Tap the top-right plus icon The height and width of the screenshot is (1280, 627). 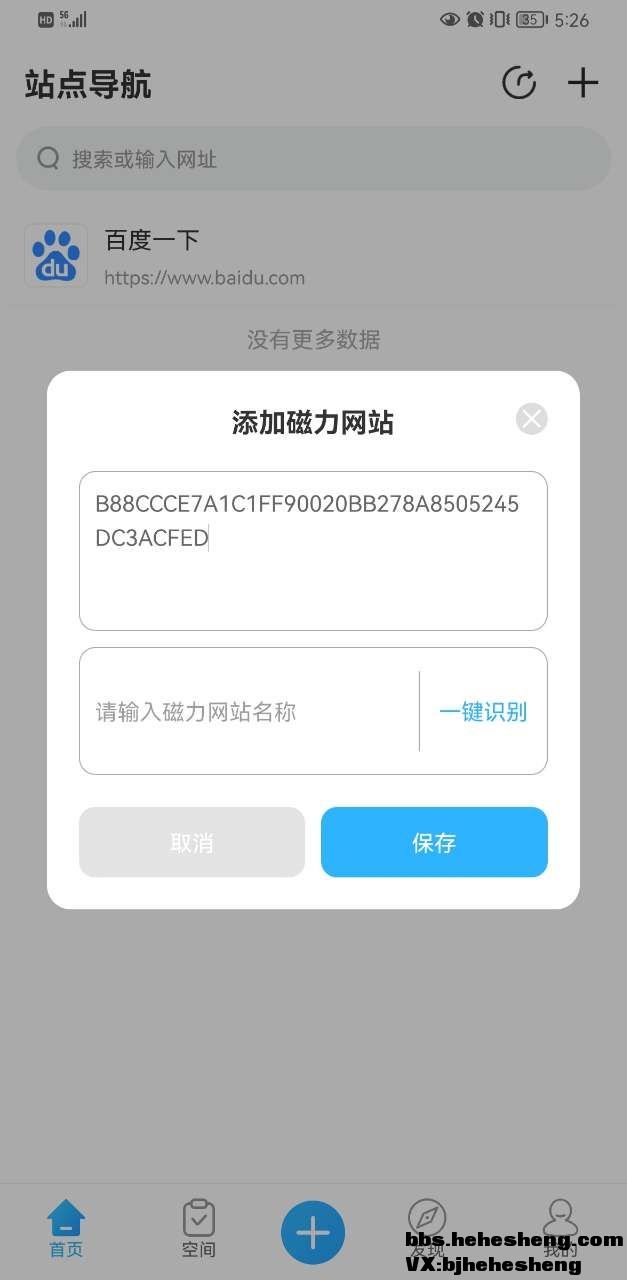[x=583, y=83]
